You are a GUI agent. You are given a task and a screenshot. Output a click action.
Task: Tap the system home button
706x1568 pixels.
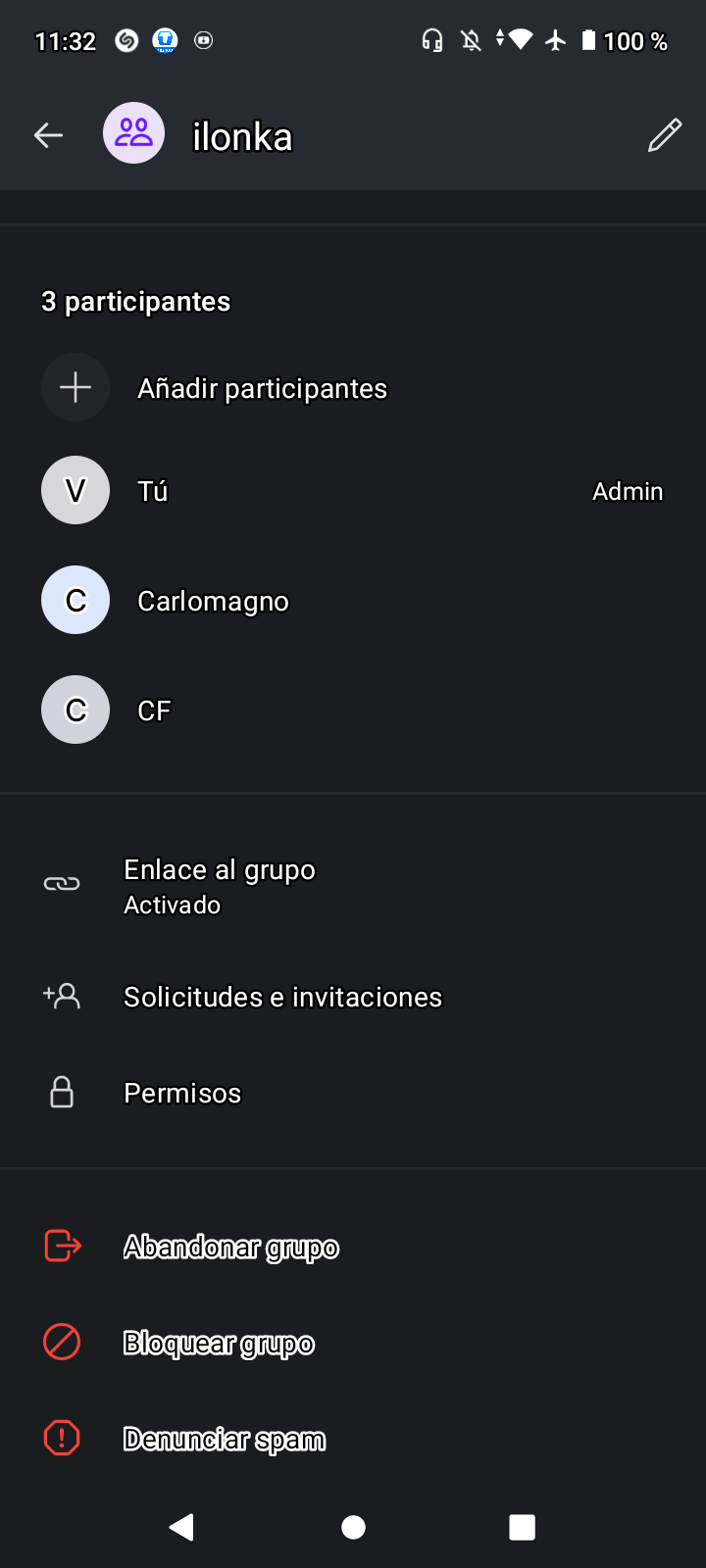tap(353, 1527)
